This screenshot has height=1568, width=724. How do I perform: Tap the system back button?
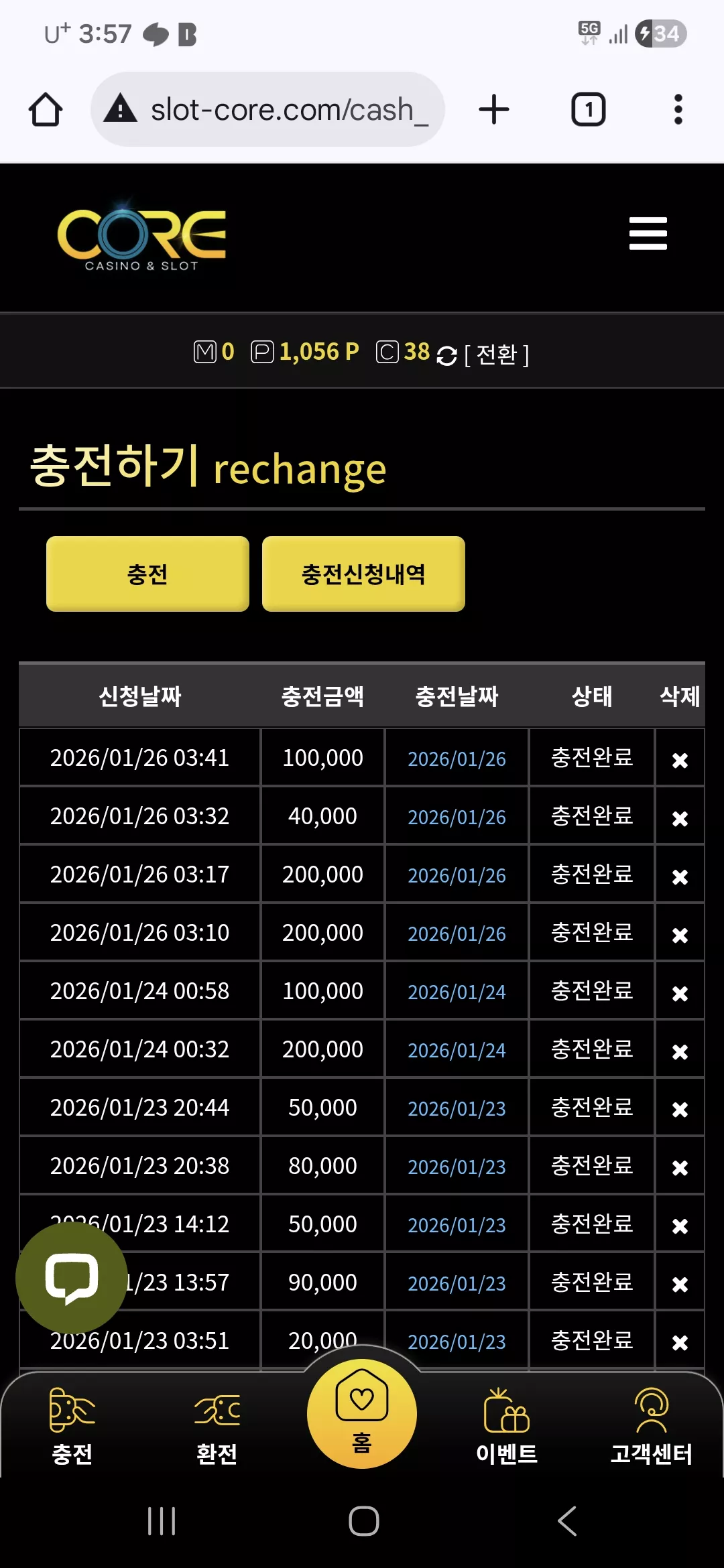(567, 1521)
